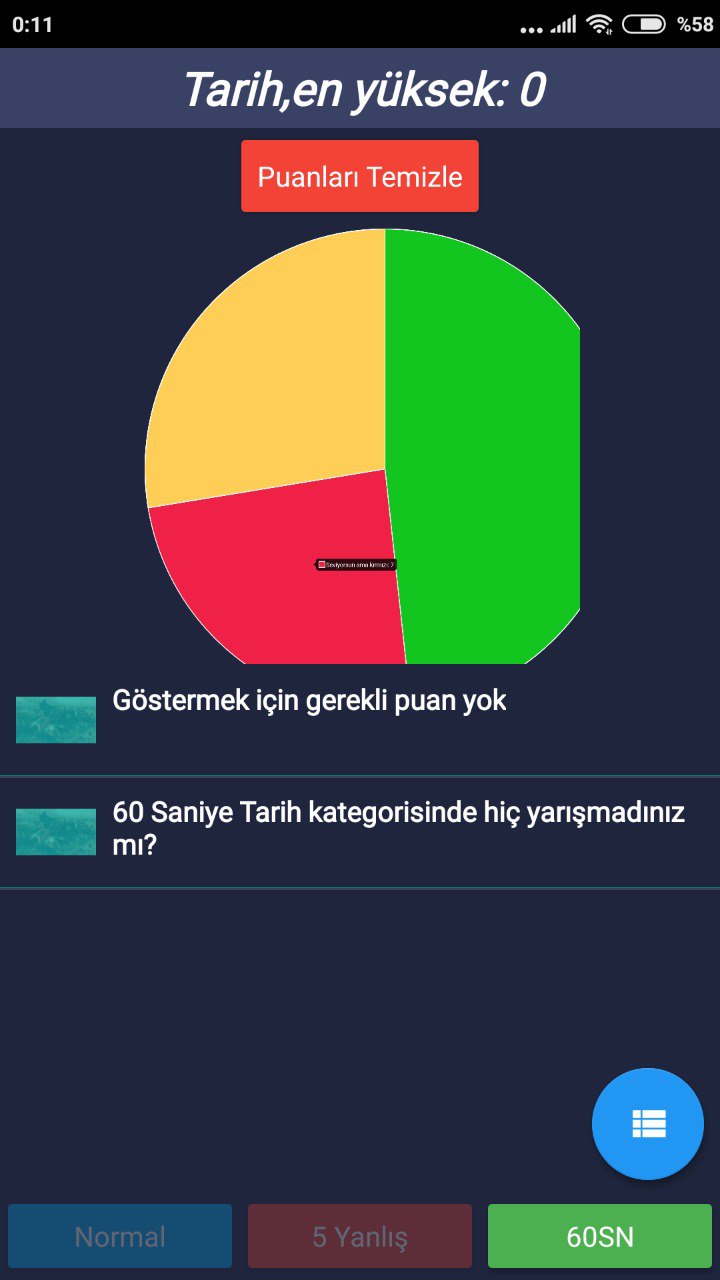Select the 5 Yanlış mode tab

360,1237
